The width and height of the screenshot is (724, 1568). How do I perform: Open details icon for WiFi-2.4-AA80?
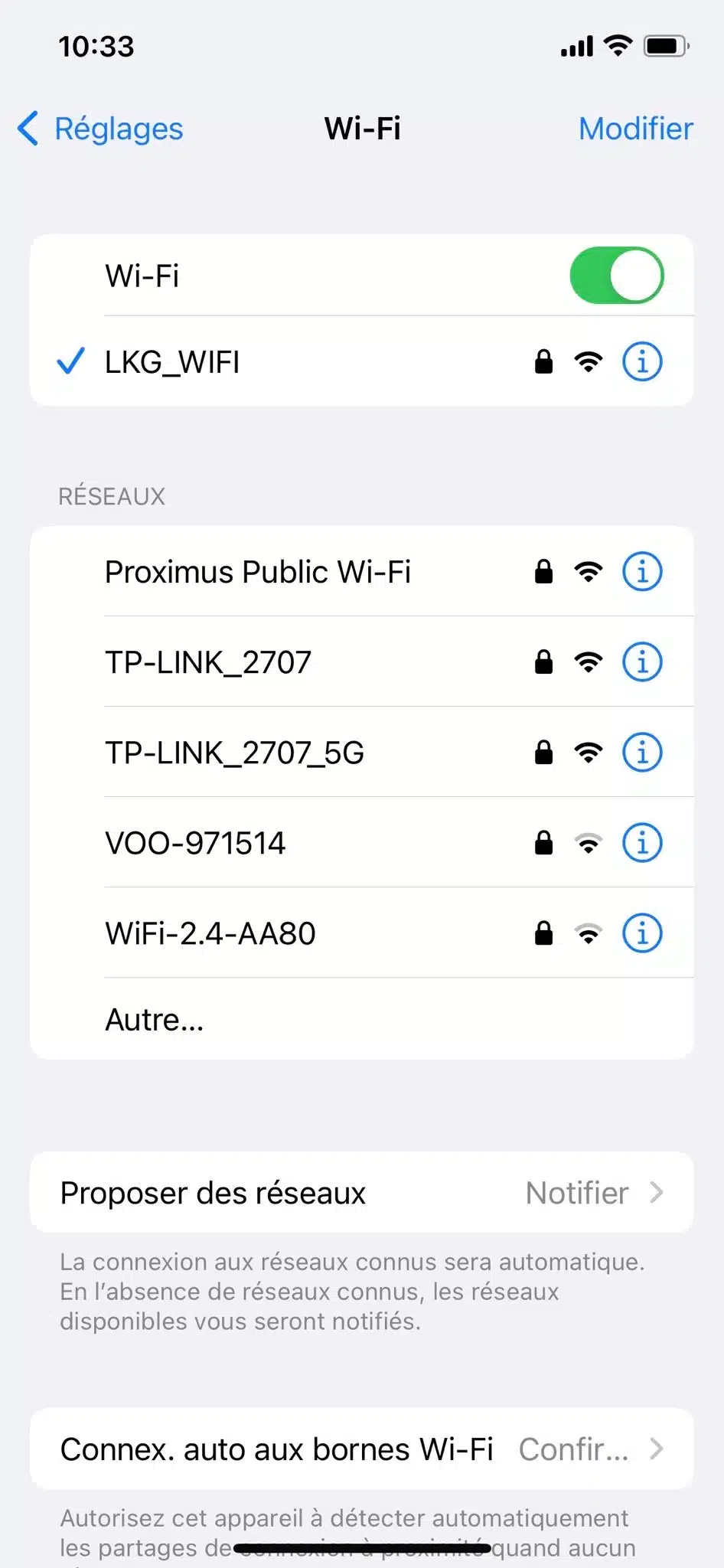[641, 933]
